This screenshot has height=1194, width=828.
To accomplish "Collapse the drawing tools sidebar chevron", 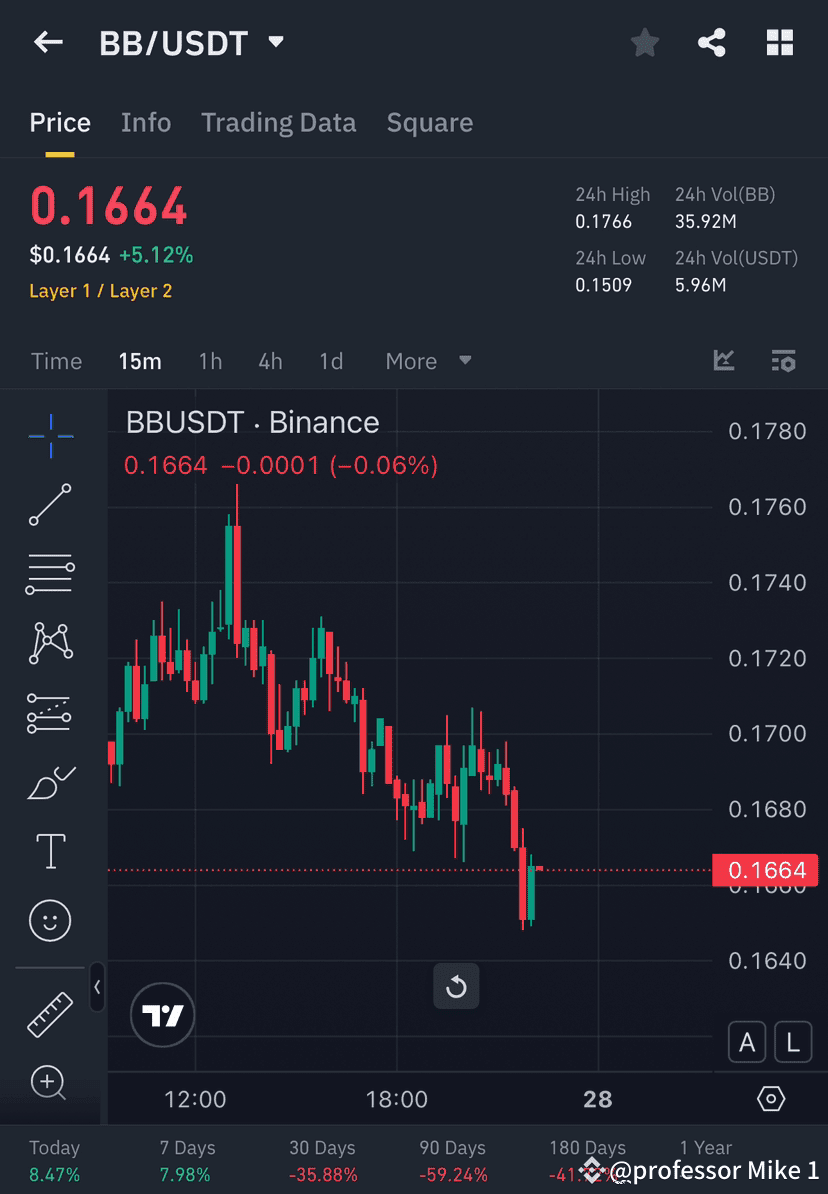I will click(97, 988).
